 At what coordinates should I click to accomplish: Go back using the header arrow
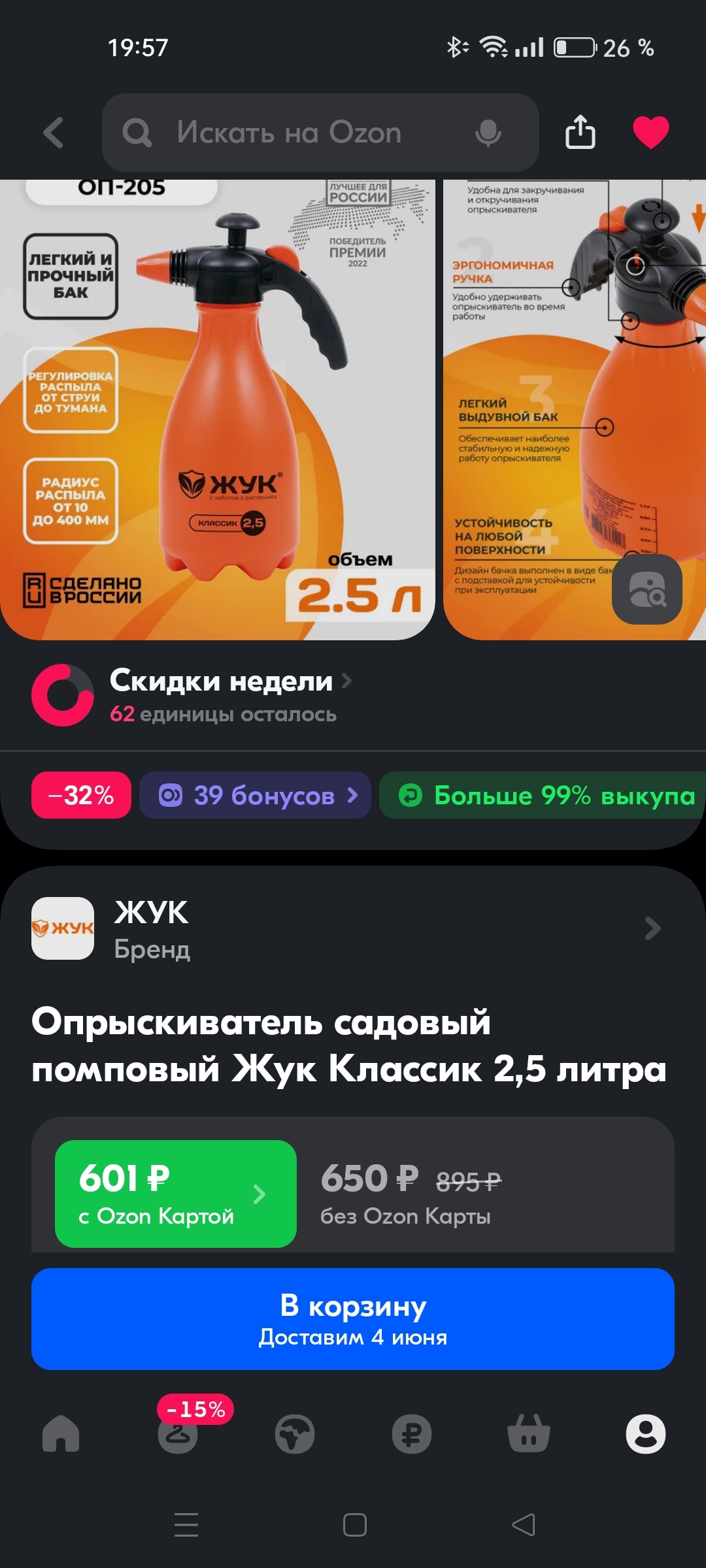(x=54, y=133)
